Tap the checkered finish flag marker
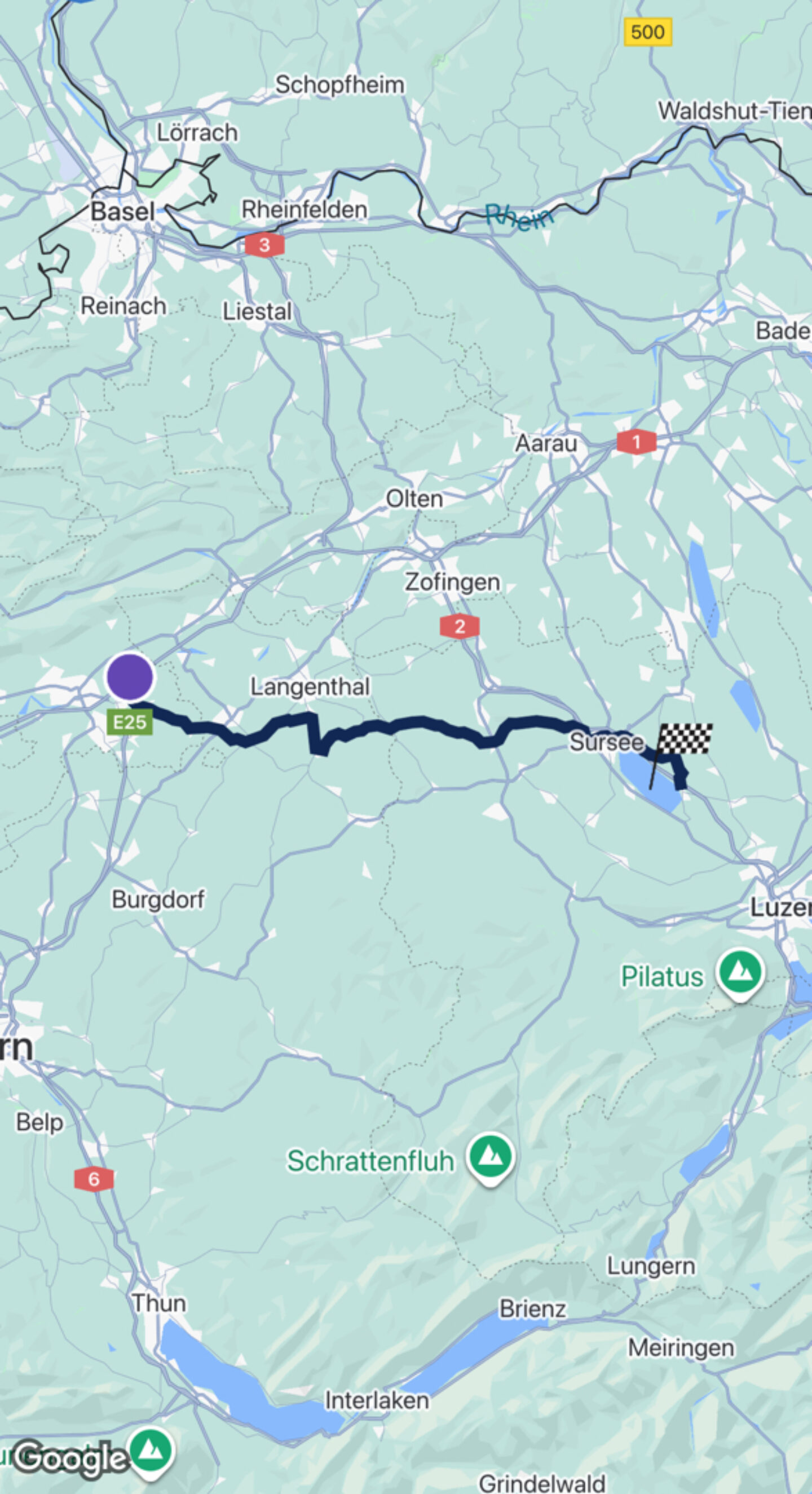 coord(685,739)
